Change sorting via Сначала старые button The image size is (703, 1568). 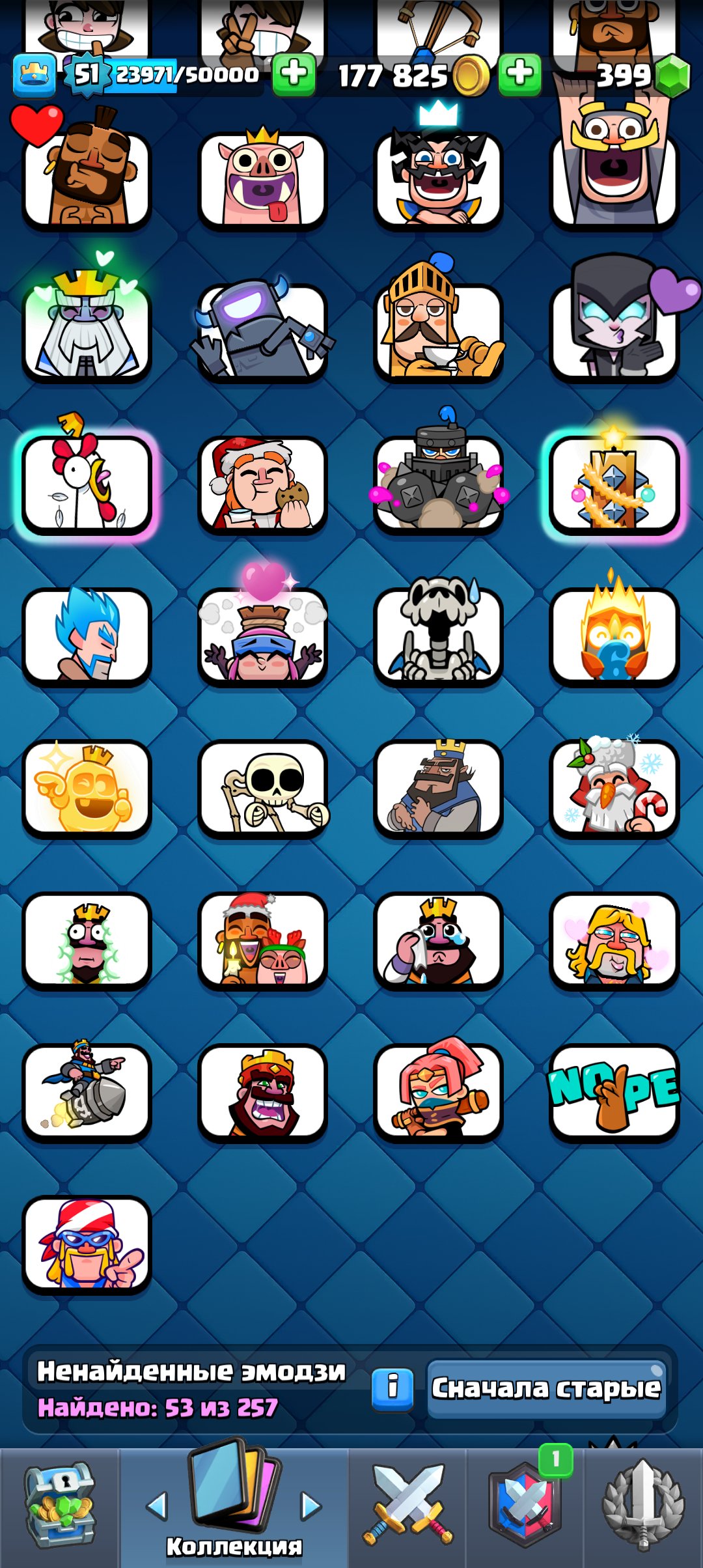pyautogui.click(x=547, y=1388)
